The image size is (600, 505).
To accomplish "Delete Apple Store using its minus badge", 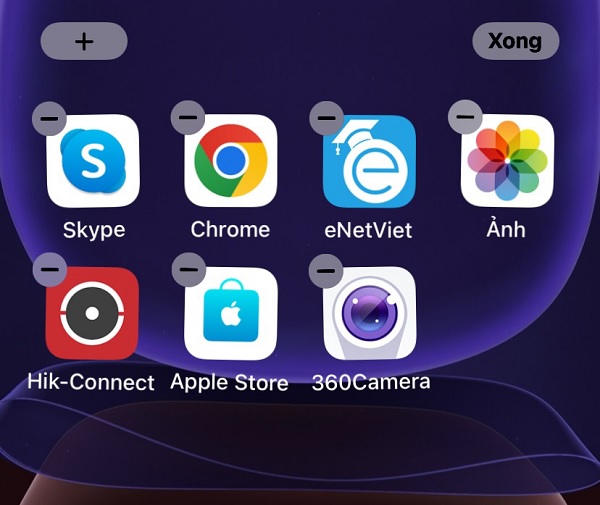I will [x=188, y=269].
